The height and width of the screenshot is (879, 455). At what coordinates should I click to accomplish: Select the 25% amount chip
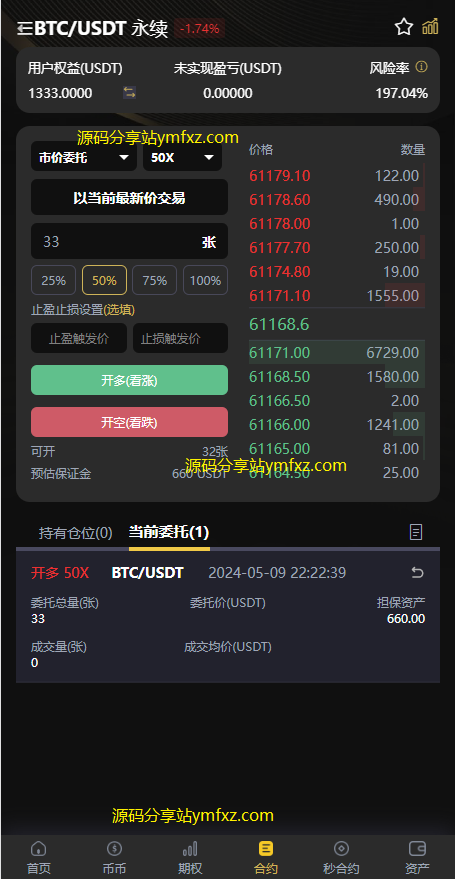tap(54, 280)
